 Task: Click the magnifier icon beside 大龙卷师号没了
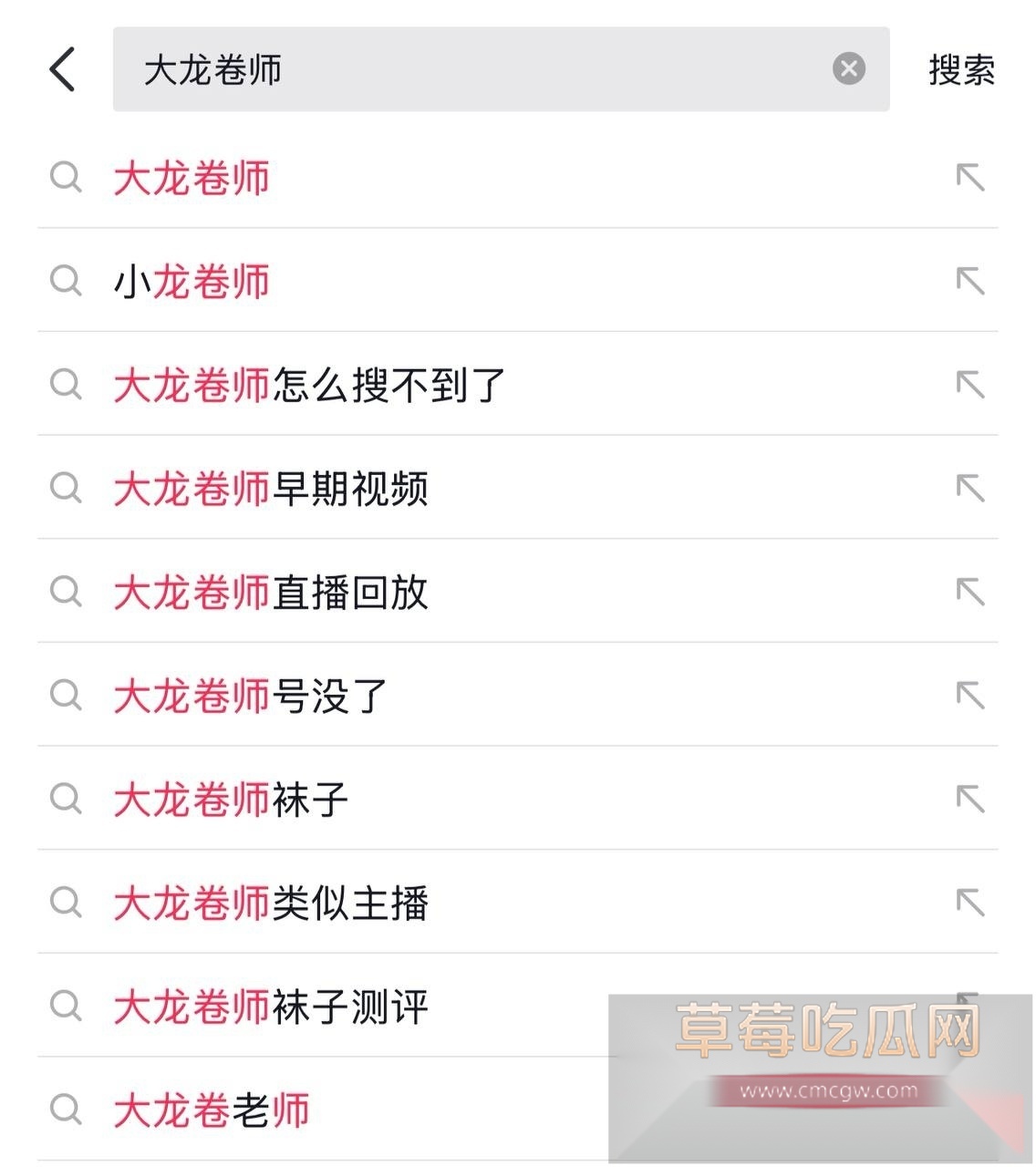[x=65, y=697]
